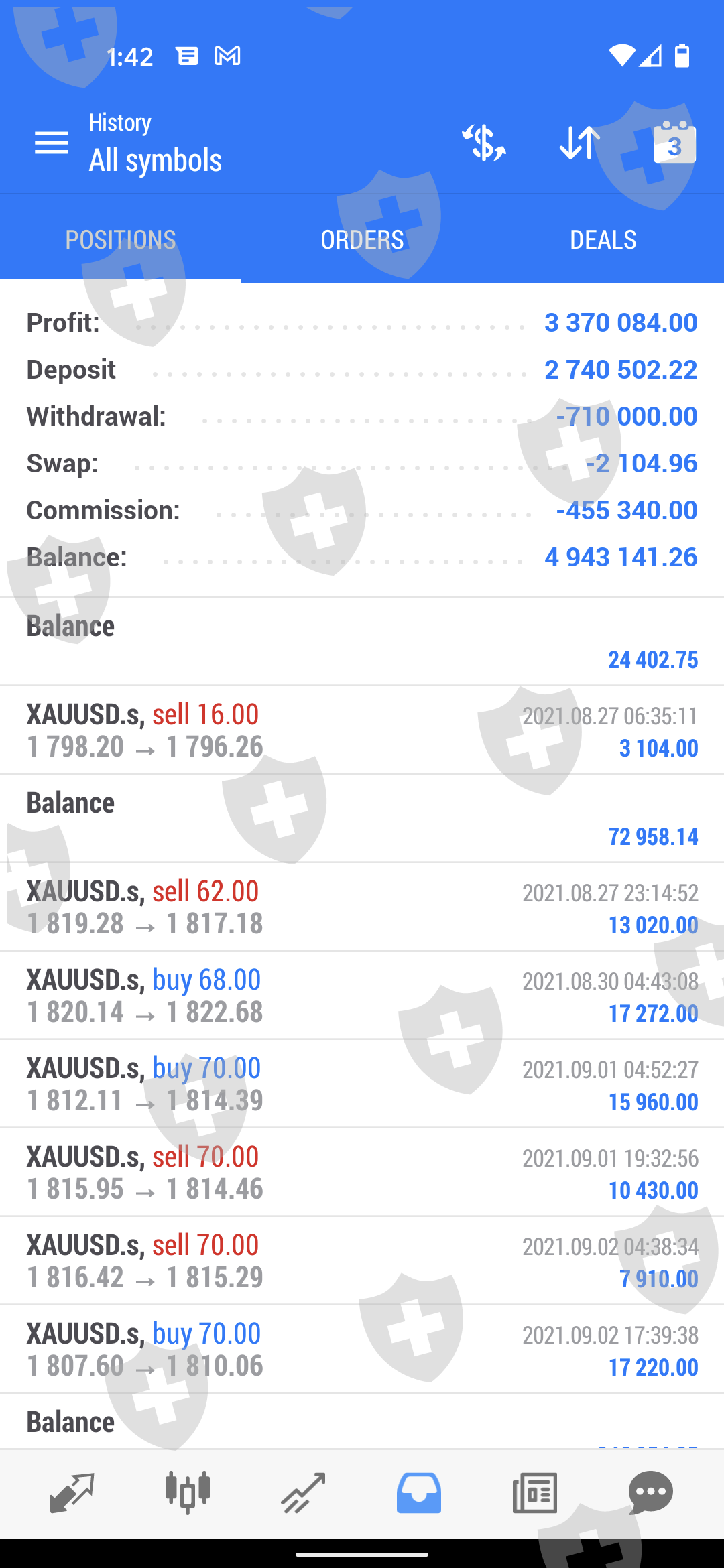Switch to the Deals tab

tap(603, 239)
